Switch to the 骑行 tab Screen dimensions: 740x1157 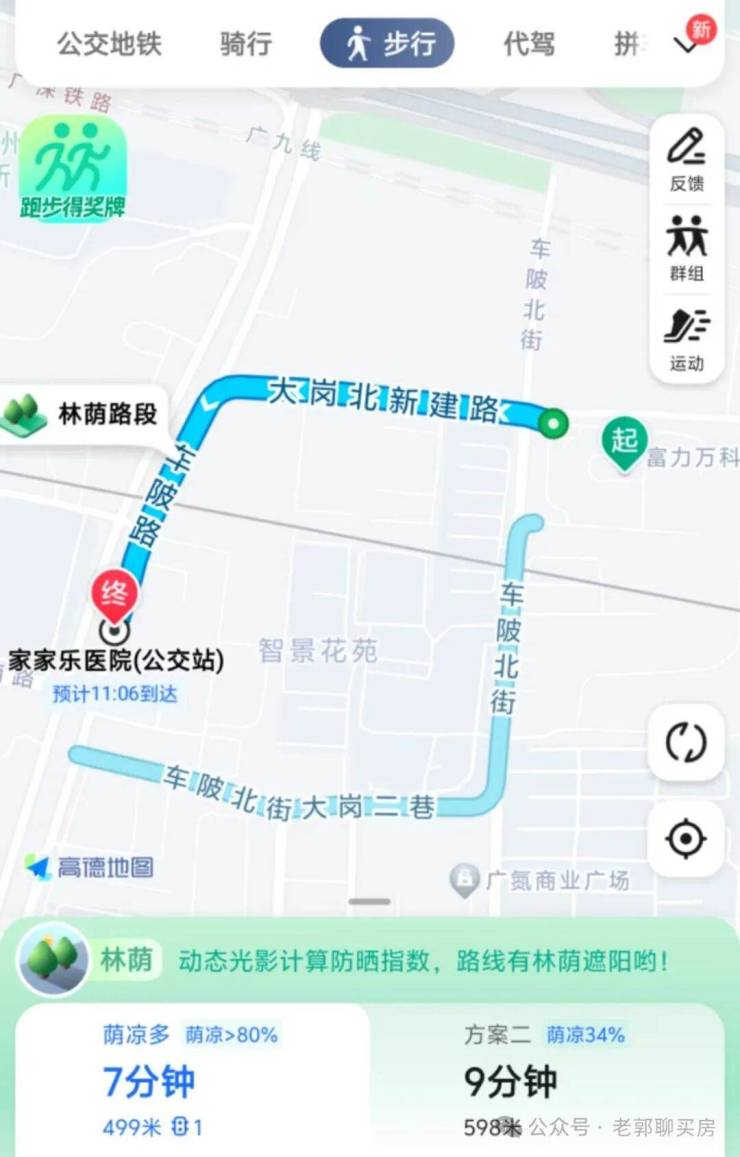[x=246, y=44]
